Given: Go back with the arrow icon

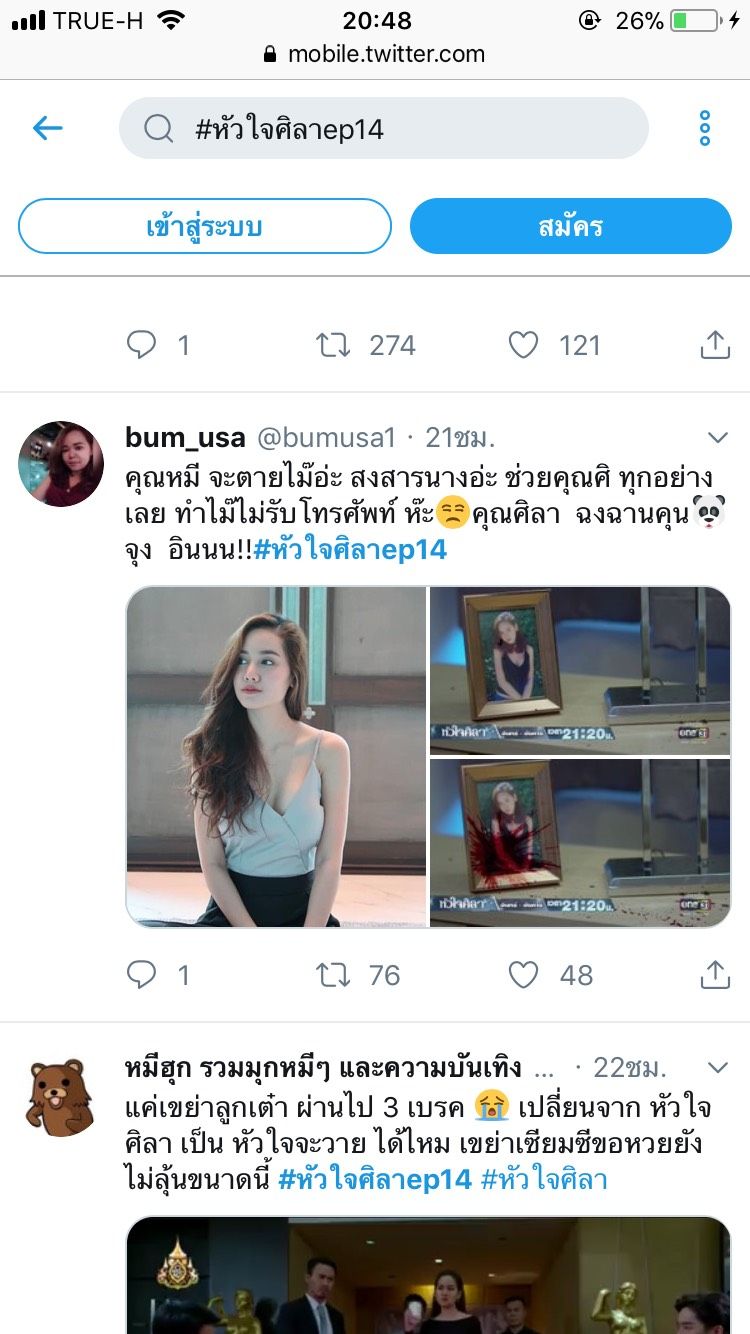Looking at the screenshot, I should (47, 128).
